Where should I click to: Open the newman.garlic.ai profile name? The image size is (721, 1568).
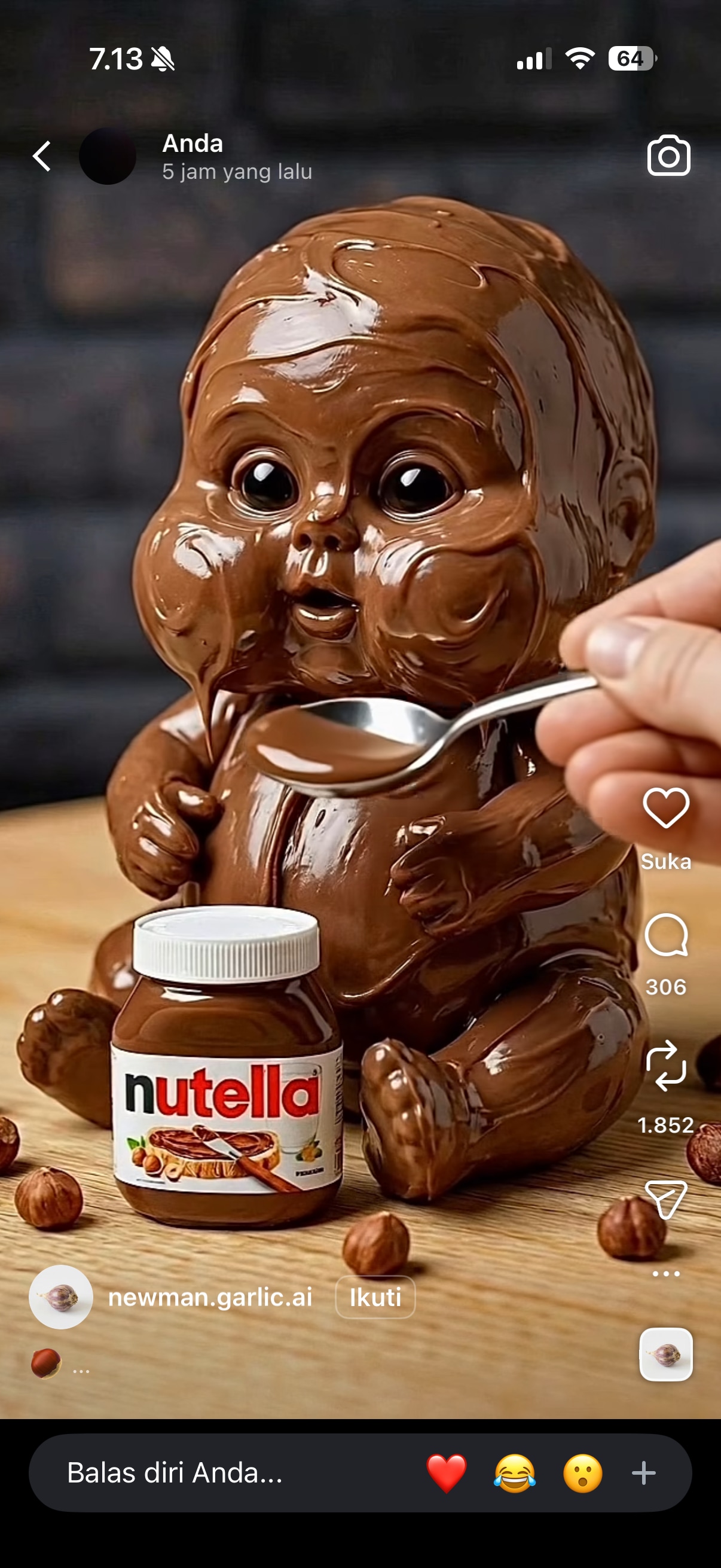pos(210,1297)
